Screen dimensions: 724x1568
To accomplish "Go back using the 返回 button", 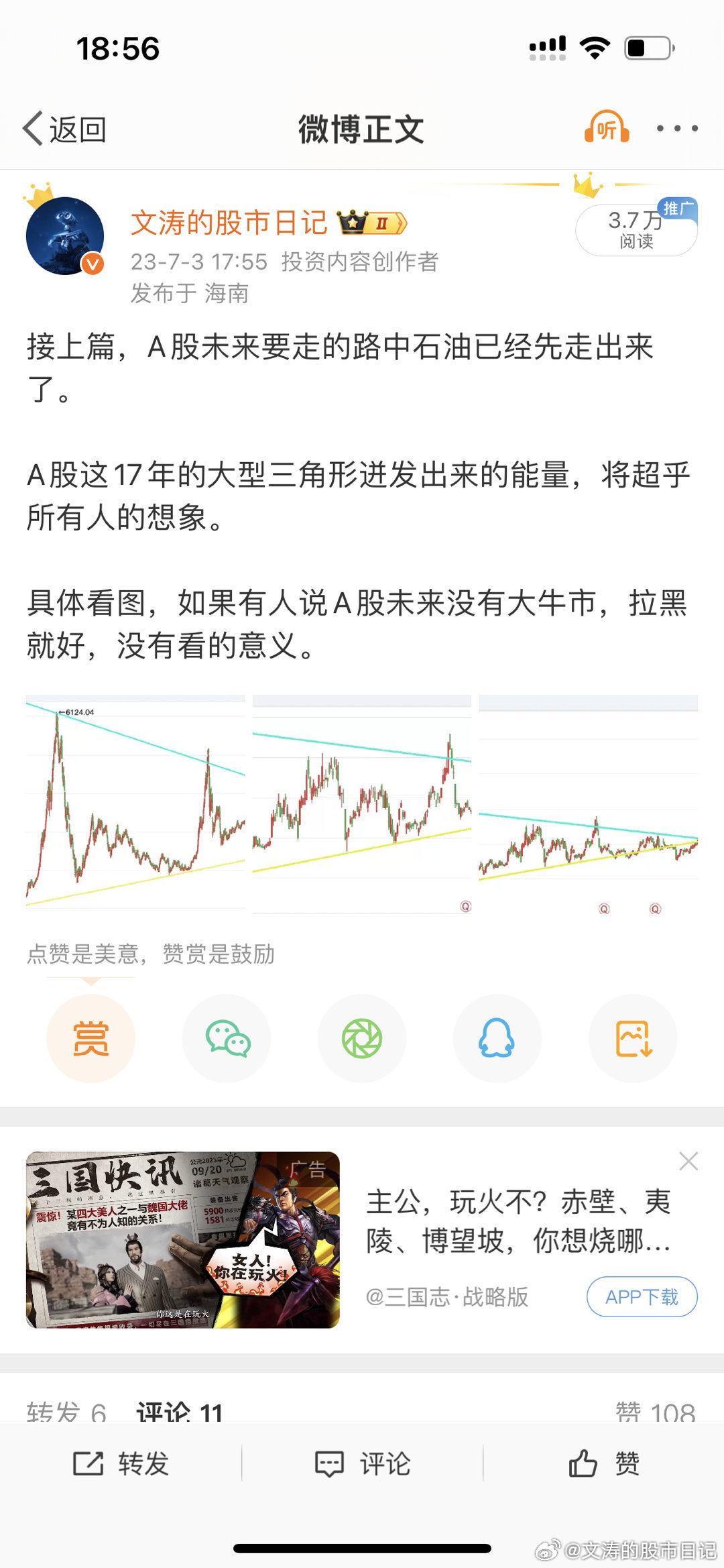I will (x=65, y=129).
